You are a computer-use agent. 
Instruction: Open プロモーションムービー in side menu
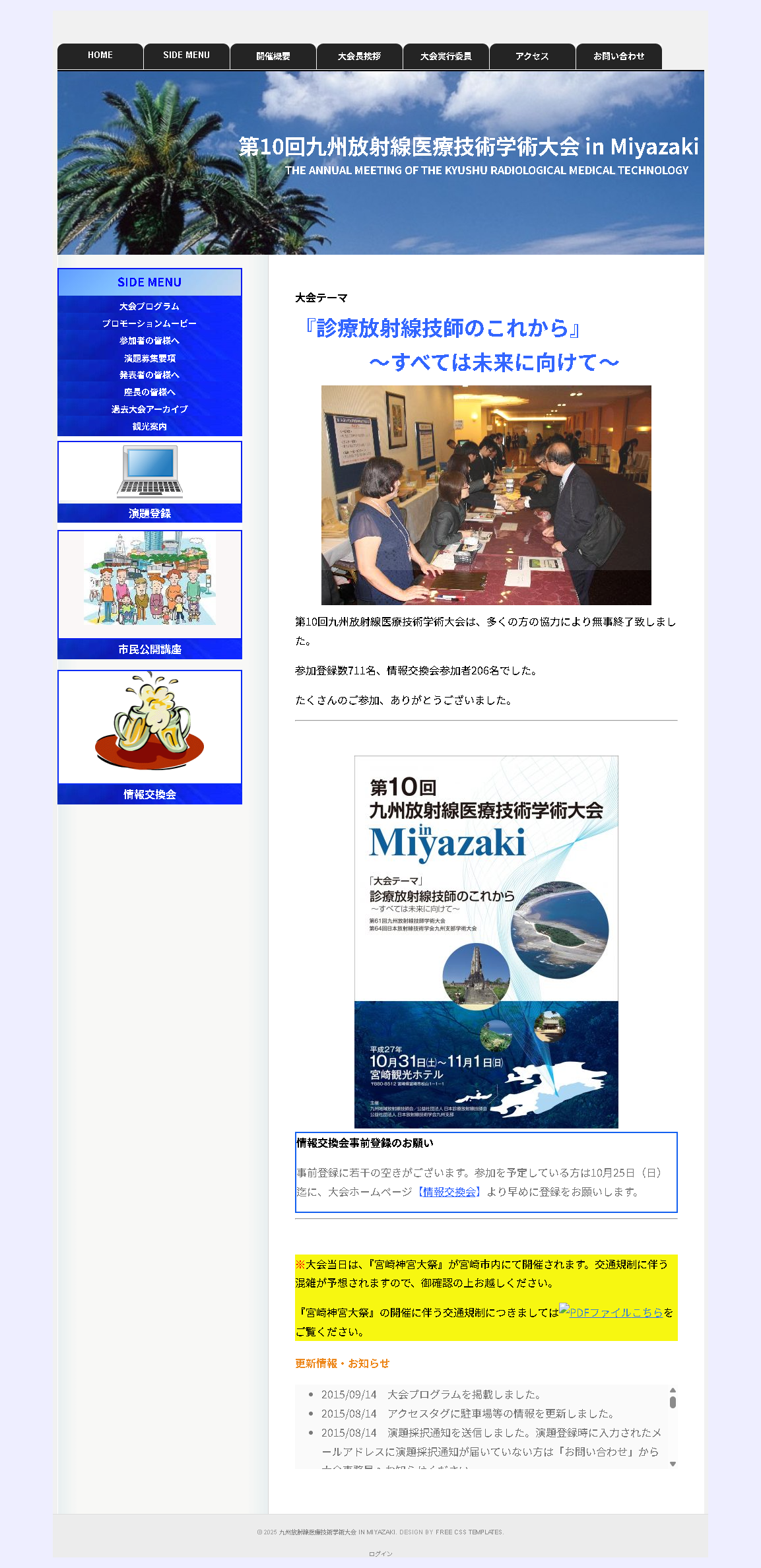click(x=149, y=323)
